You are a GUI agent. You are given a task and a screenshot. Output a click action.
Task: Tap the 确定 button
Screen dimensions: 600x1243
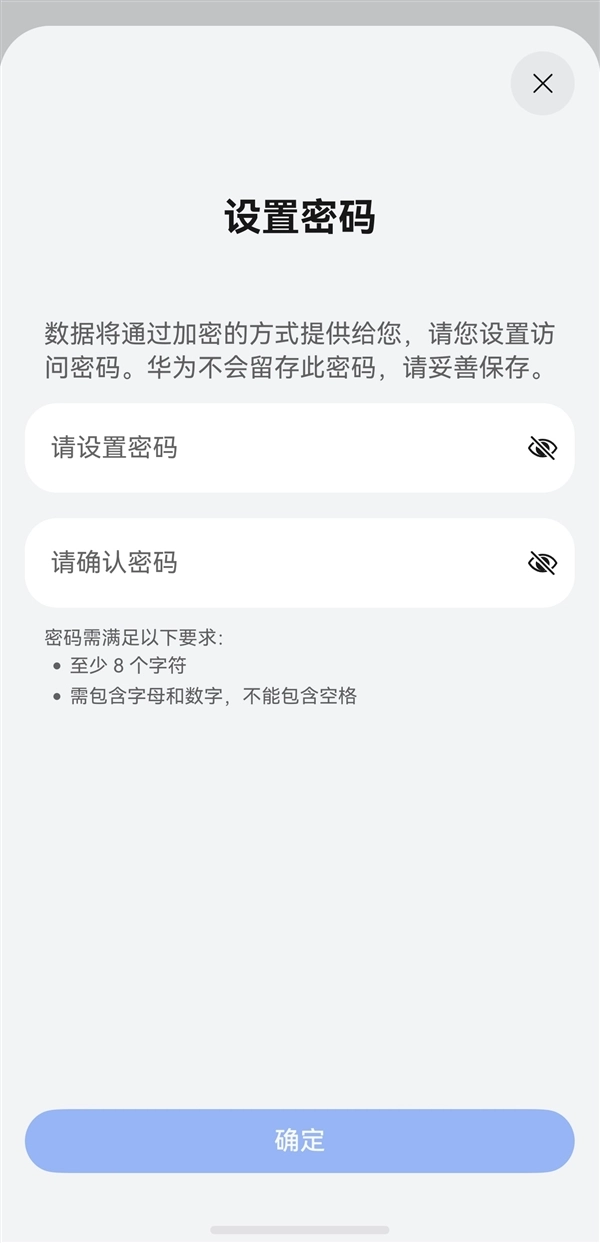pyautogui.click(x=300, y=1140)
